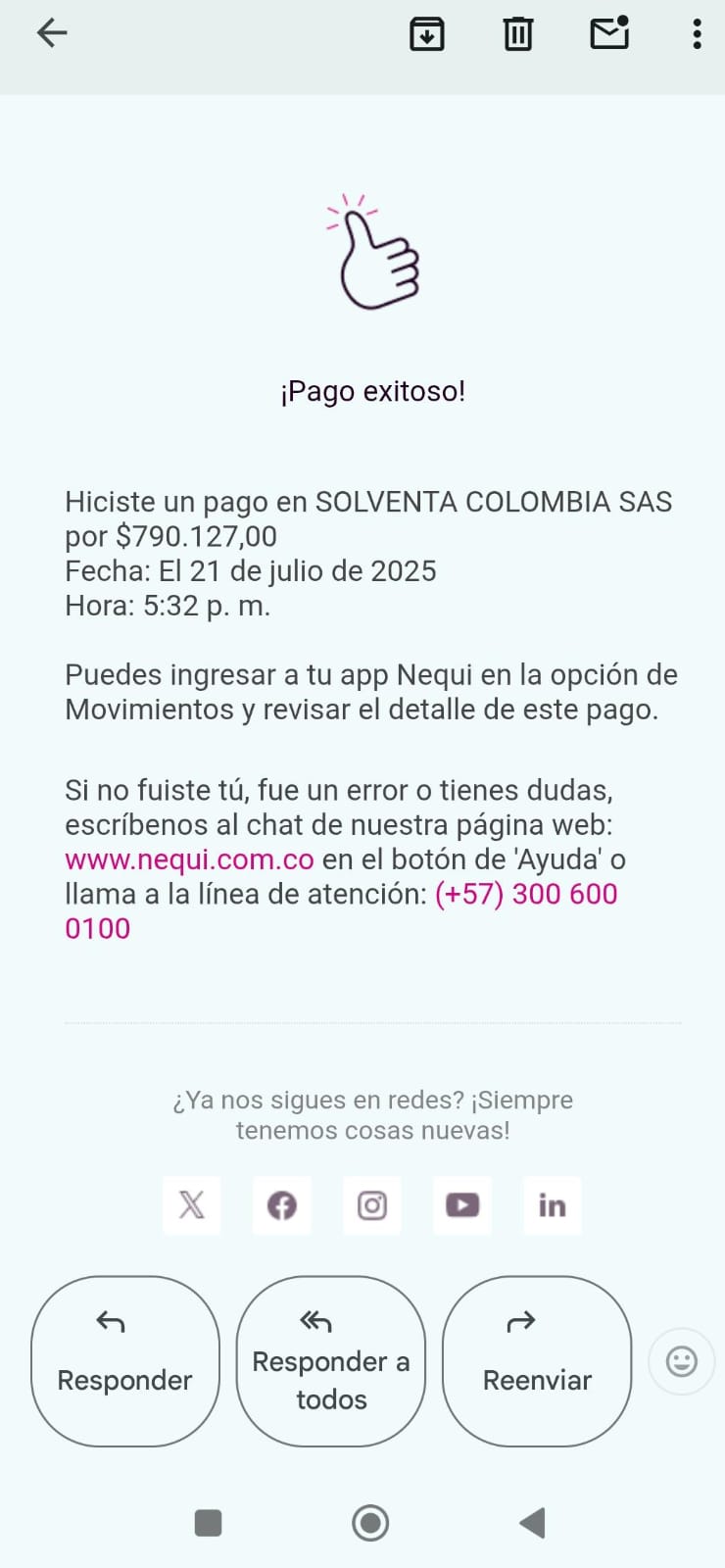Call the (+57) 300 600 0100 support line
The width and height of the screenshot is (725, 1568).
click(525, 894)
